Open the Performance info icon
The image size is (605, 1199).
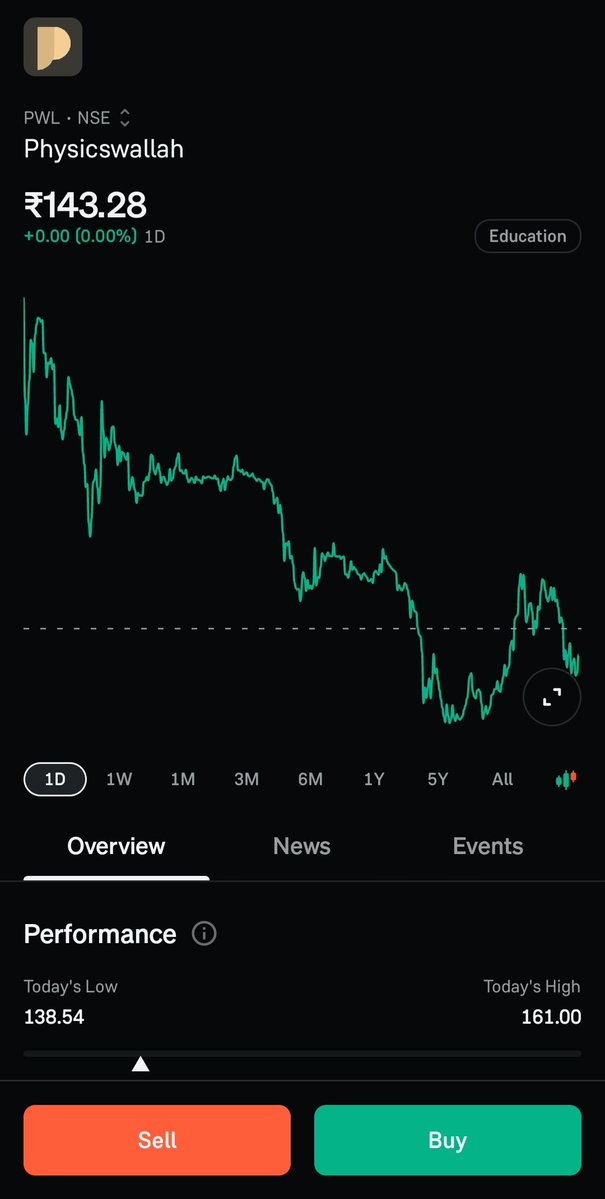(204, 934)
